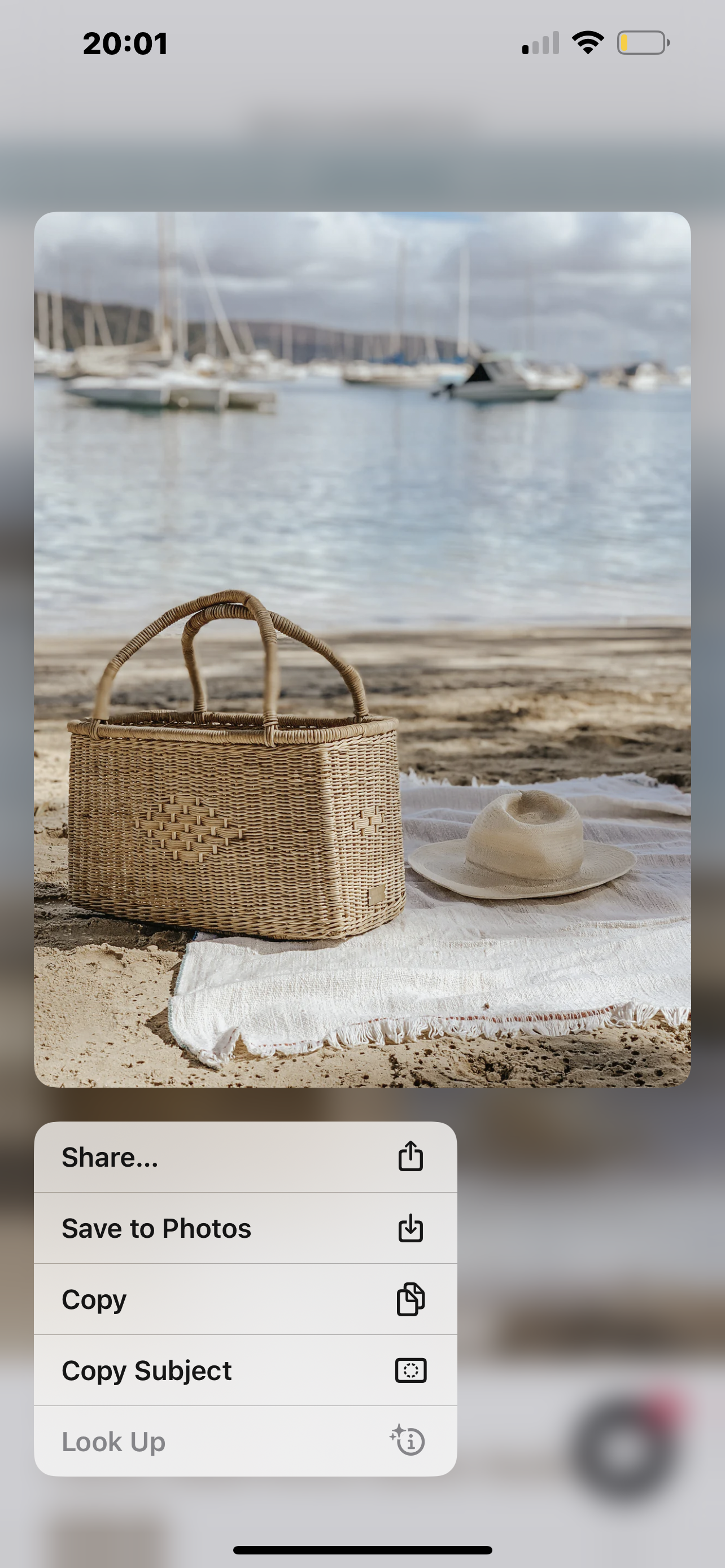This screenshot has height=1568, width=725.
Task: Copy the image
Action: (x=244, y=1299)
